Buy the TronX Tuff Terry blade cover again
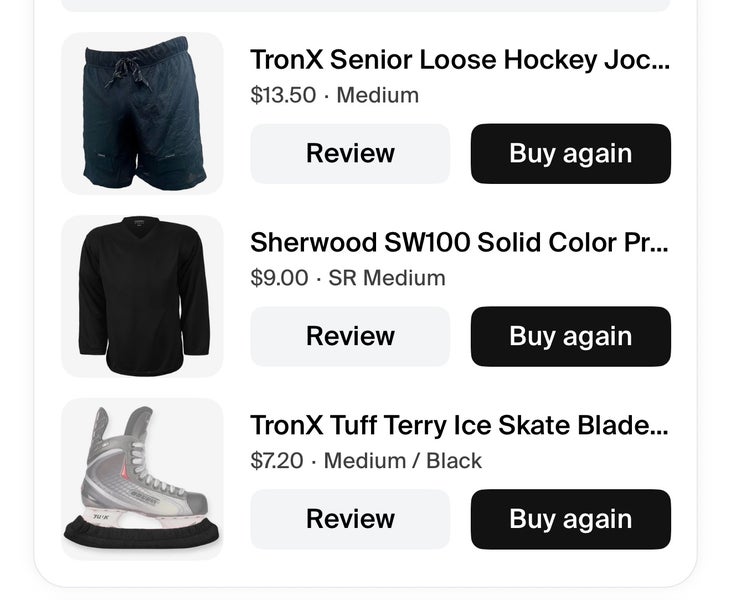731x600 pixels. point(570,519)
